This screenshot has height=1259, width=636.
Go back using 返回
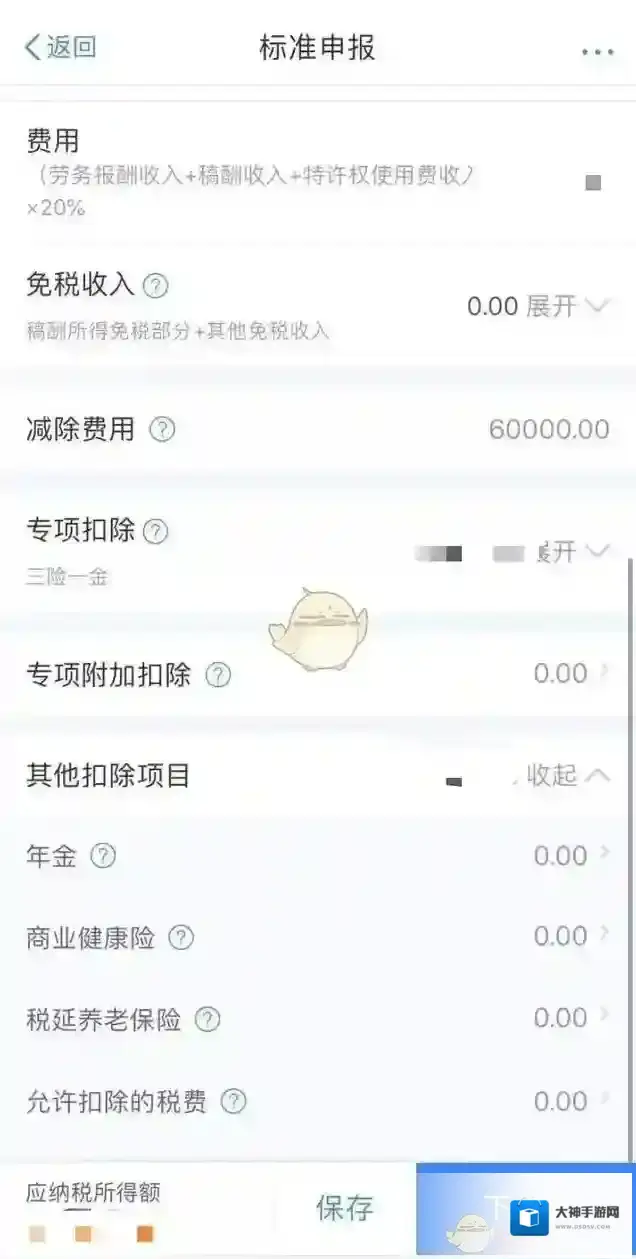click(60, 47)
